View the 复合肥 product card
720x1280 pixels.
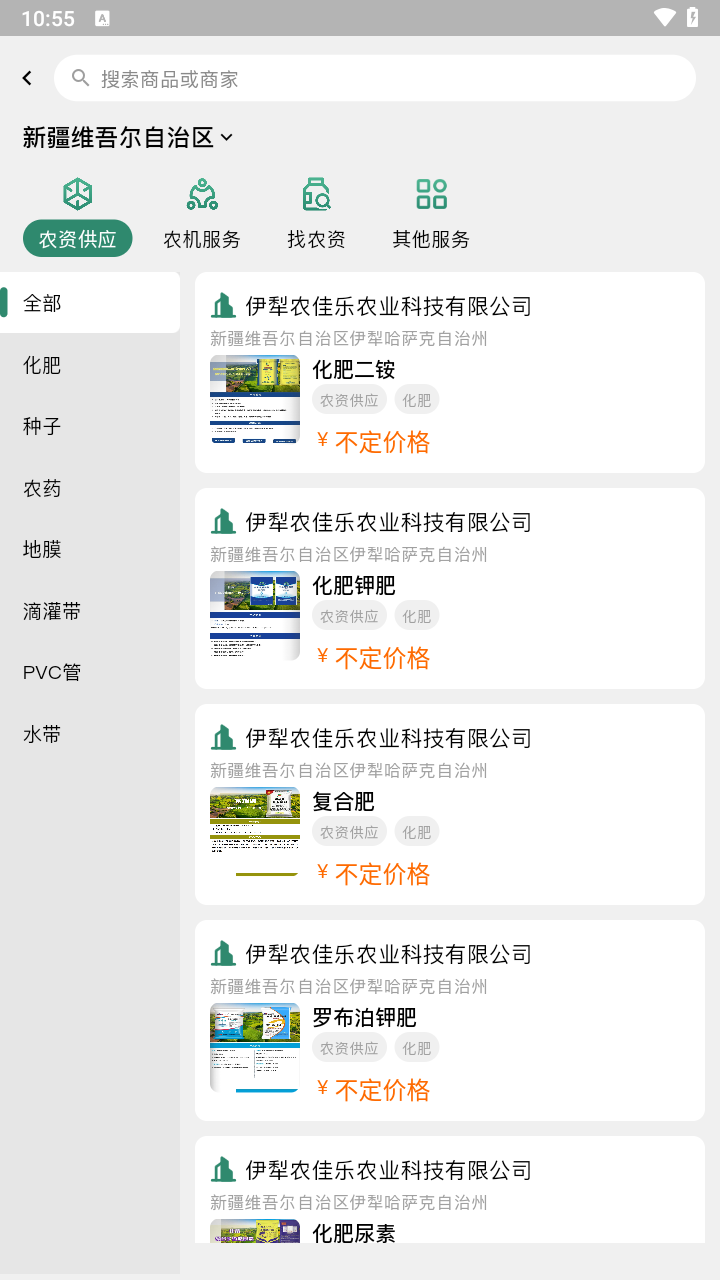(x=450, y=830)
